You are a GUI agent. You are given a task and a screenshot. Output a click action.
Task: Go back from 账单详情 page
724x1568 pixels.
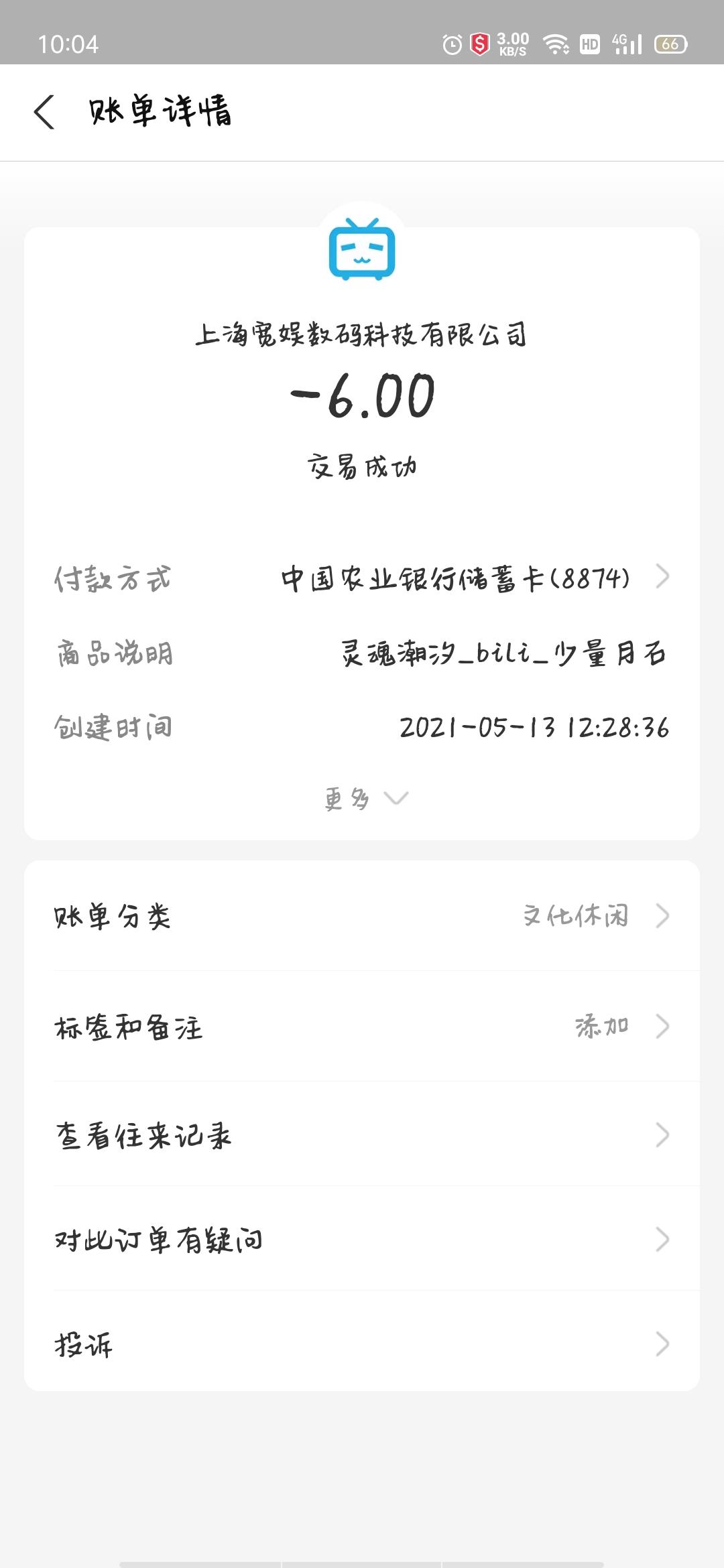(44, 112)
